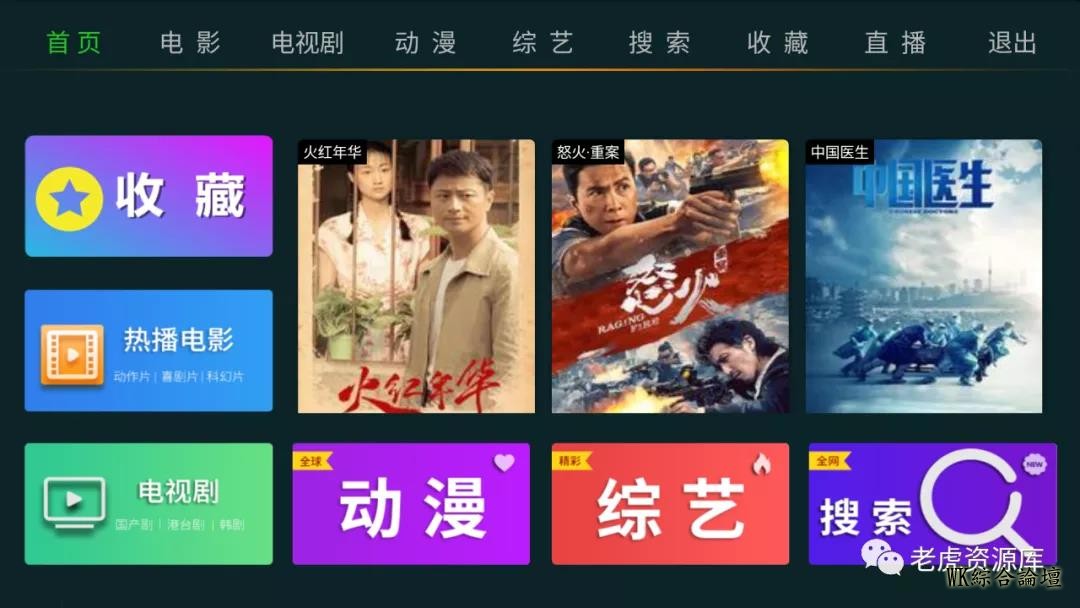Screen dimensions: 1080x608
Task: Open the green 电视剧 tile
Action: point(149,504)
